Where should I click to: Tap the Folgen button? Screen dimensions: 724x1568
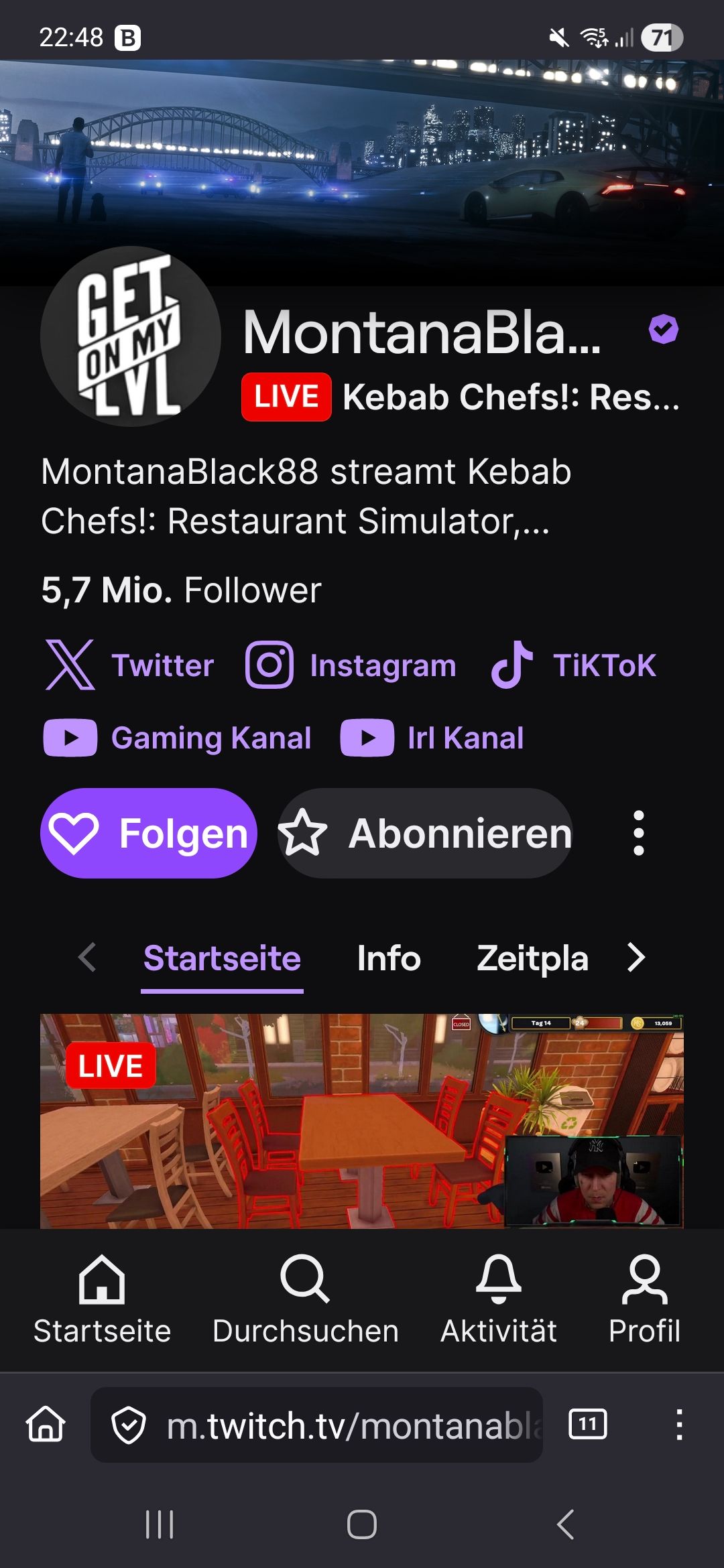tap(149, 833)
